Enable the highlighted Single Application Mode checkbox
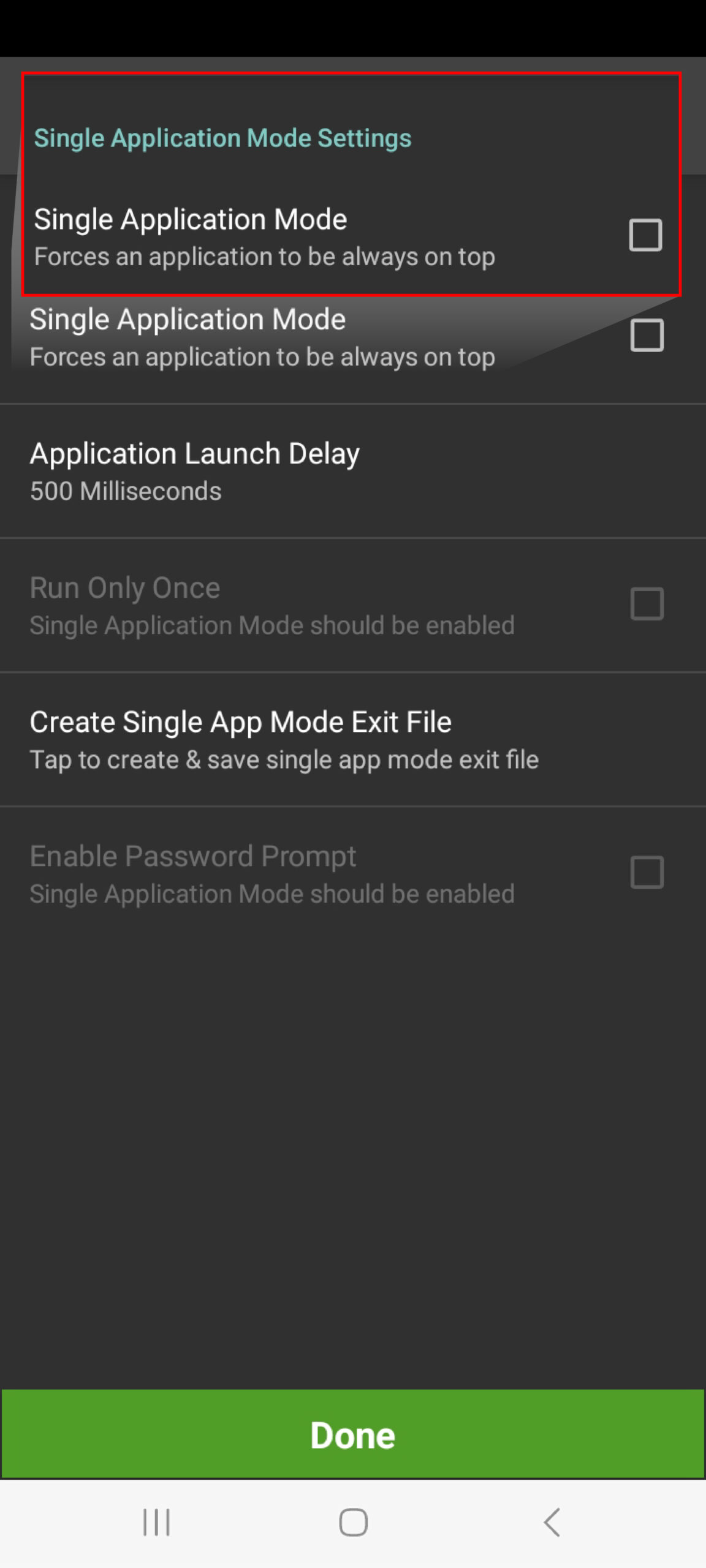Image resolution: width=706 pixels, height=1568 pixels. tap(644, 235)
